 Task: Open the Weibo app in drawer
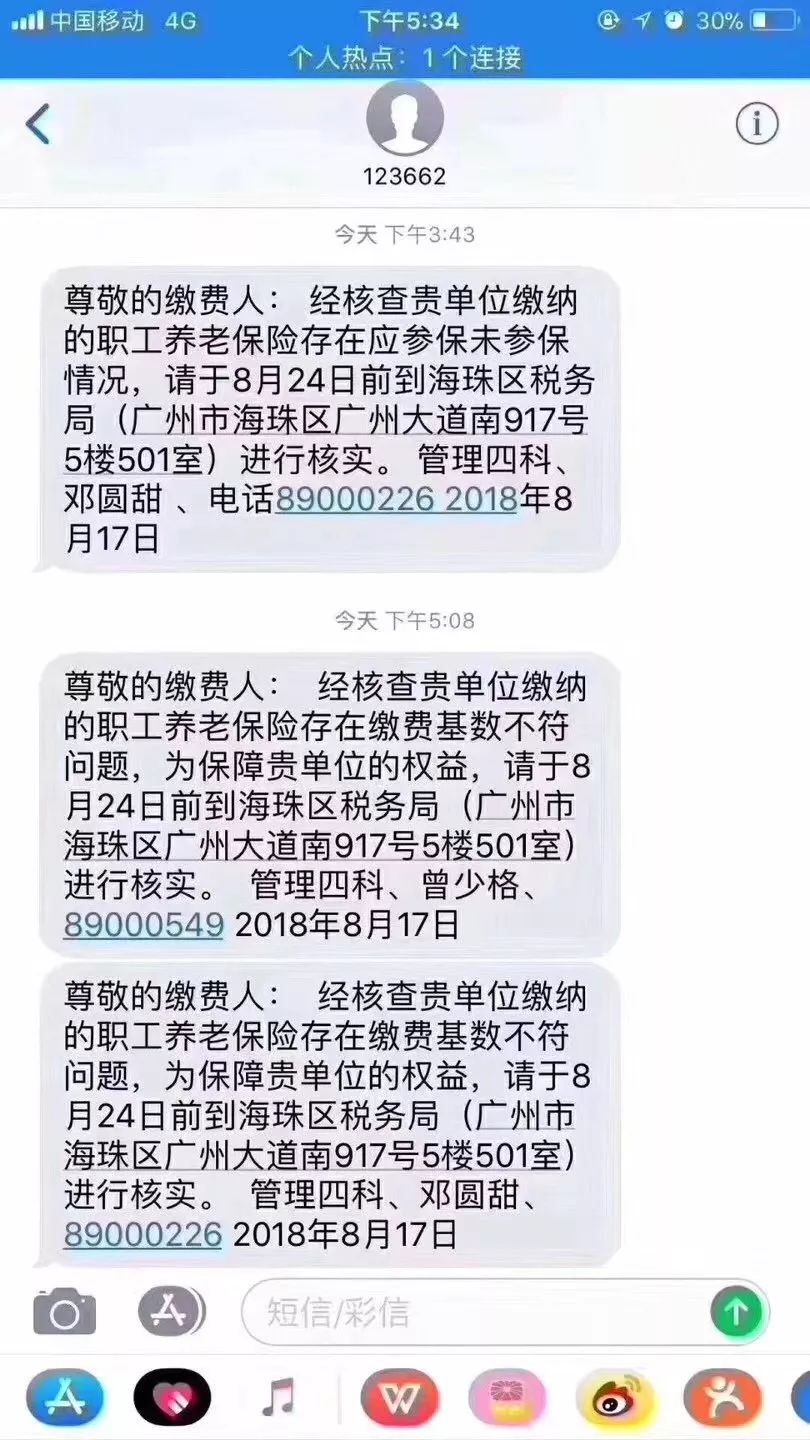[x=615, y=1397]
